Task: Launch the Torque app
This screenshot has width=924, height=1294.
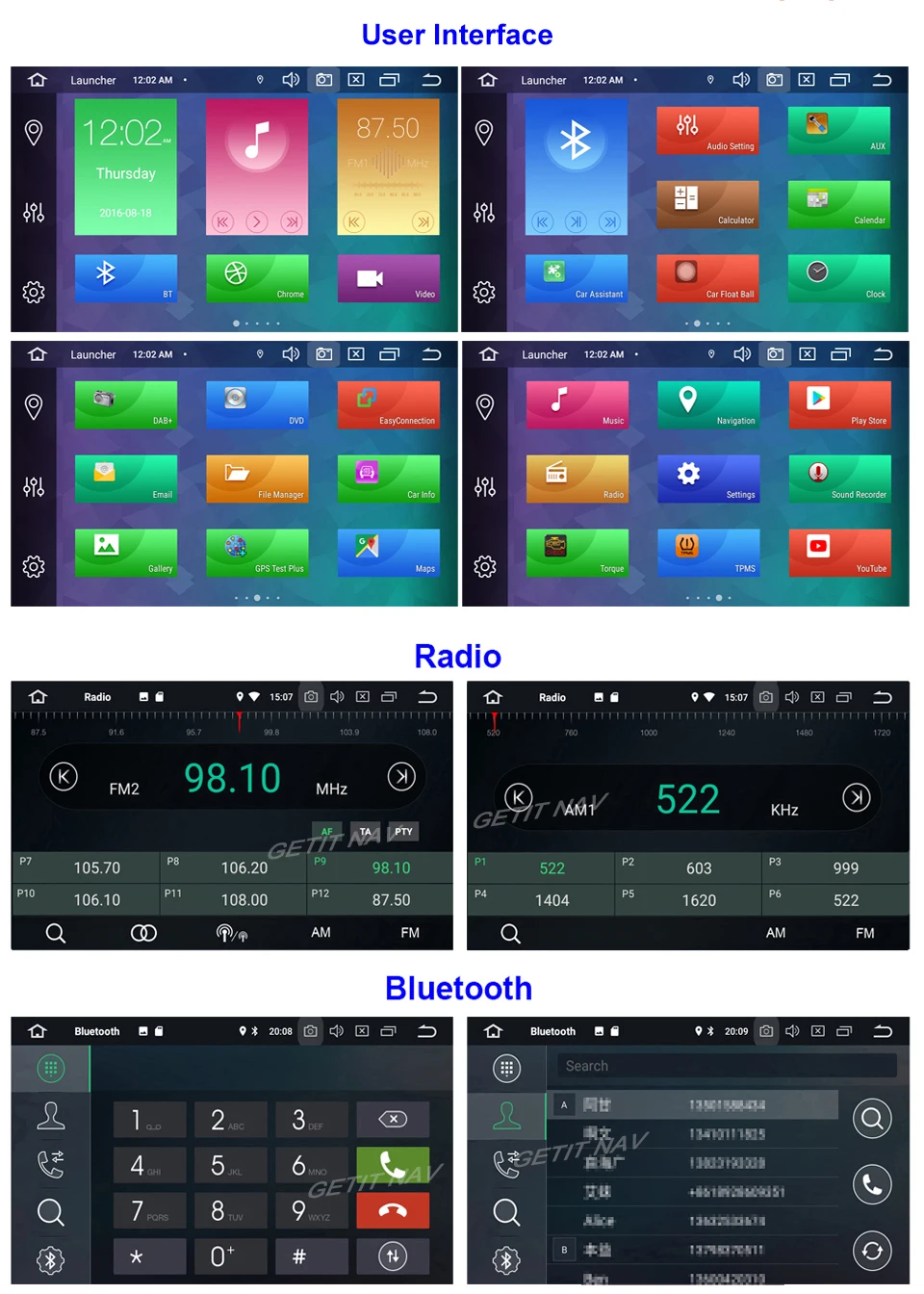Action: point(577,553)
